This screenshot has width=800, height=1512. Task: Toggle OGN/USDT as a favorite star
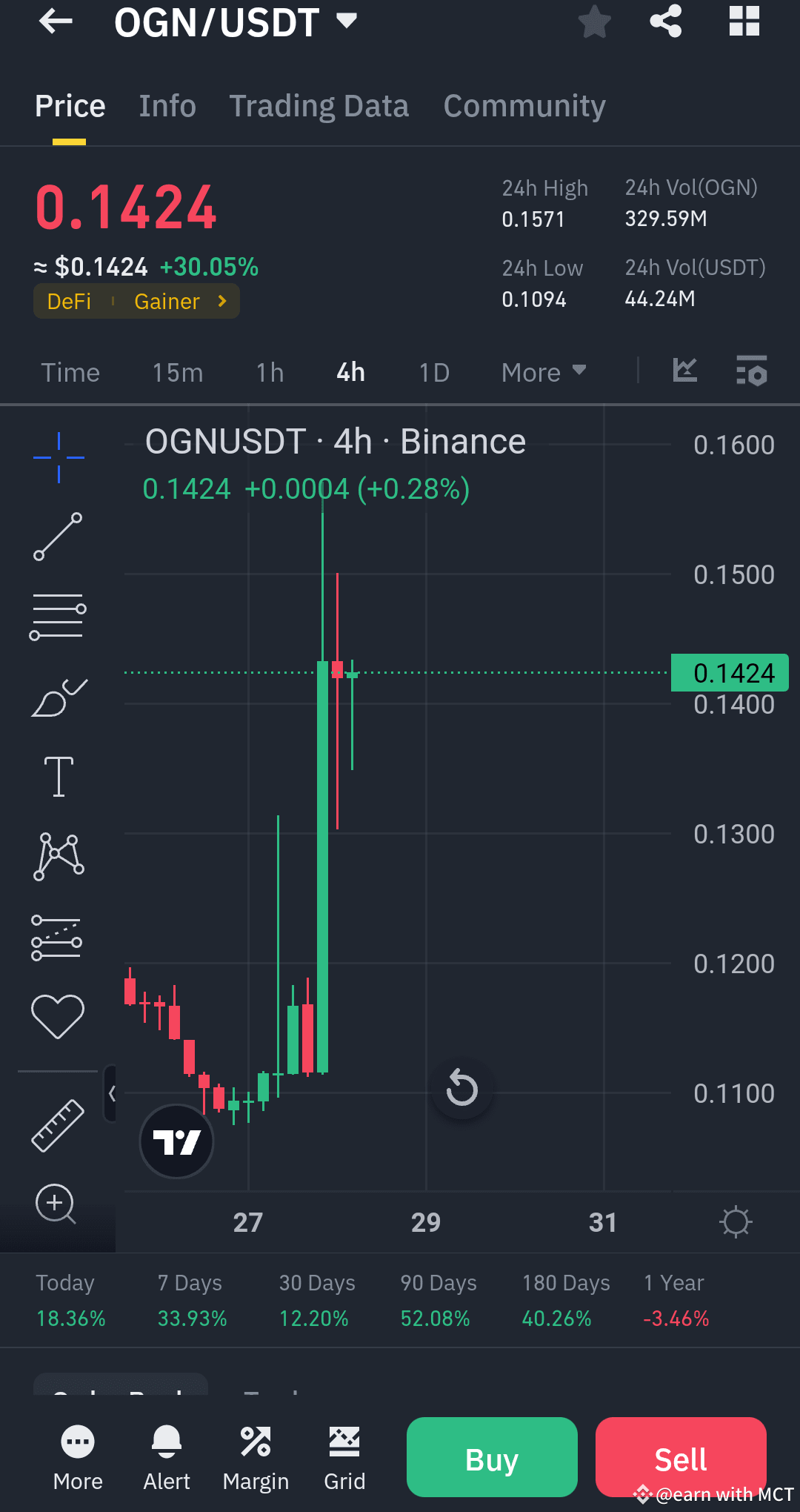click(x=594, y=22)
